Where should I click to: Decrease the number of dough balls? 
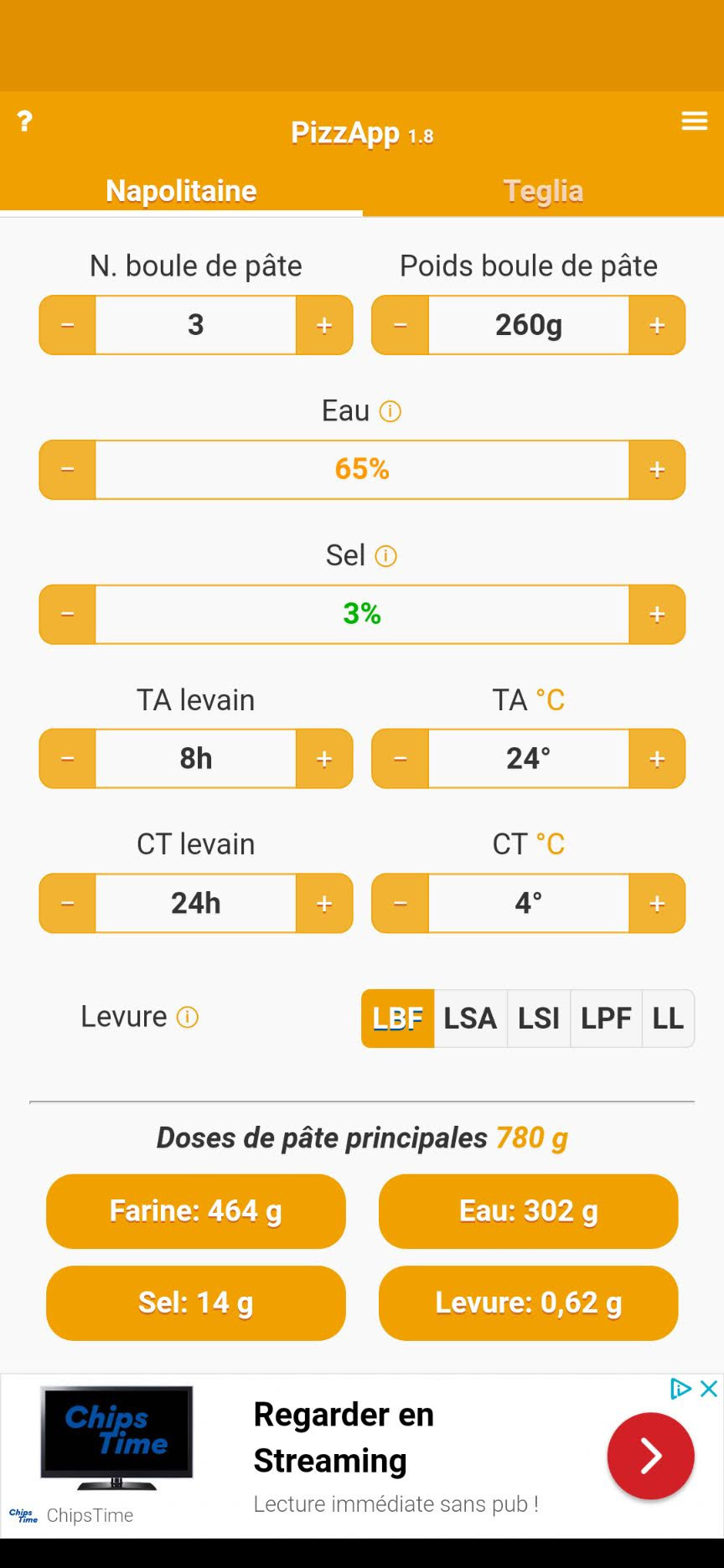[x=68, y=325]
